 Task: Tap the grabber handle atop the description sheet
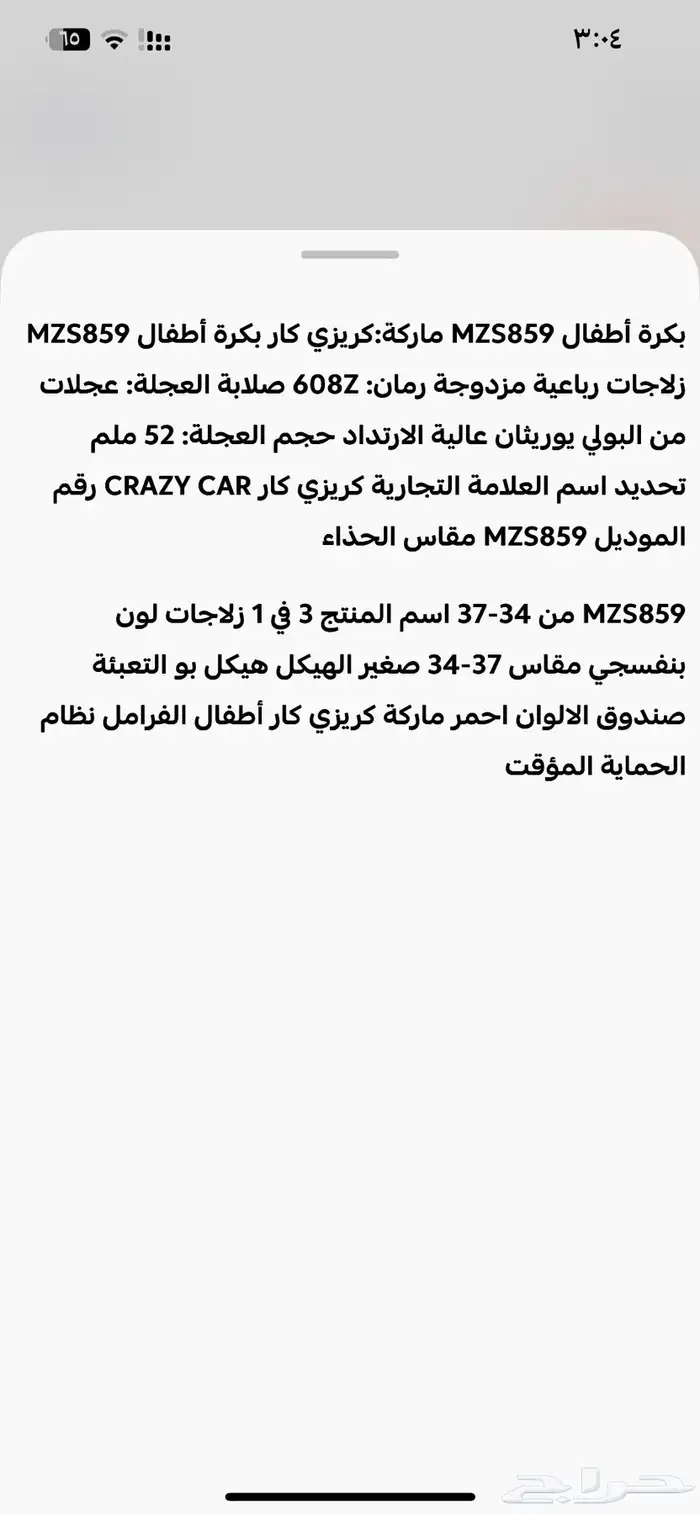[350, 255]
